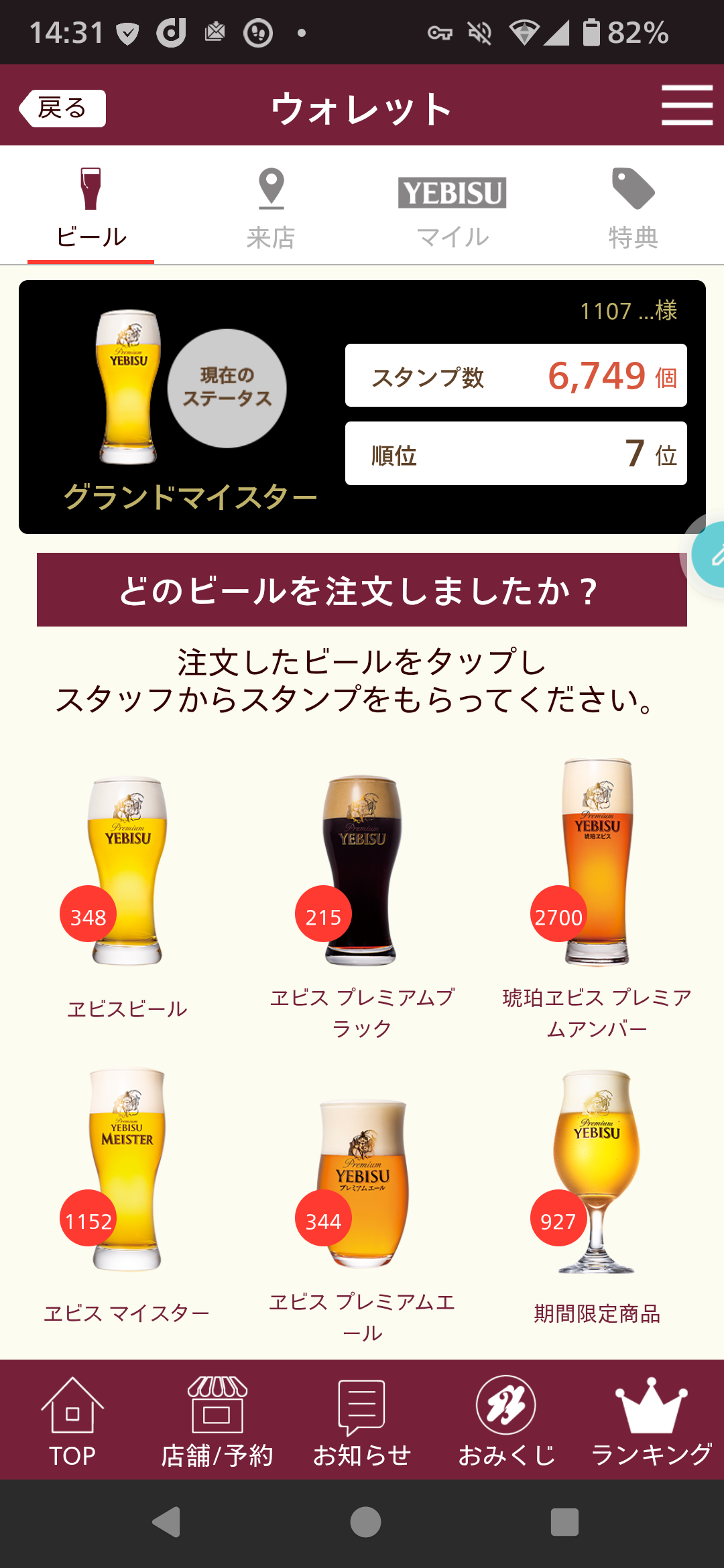Pick ヱビス マイスター beer
Viewport: 724px width, 1568px height.
coord(127,1169)
